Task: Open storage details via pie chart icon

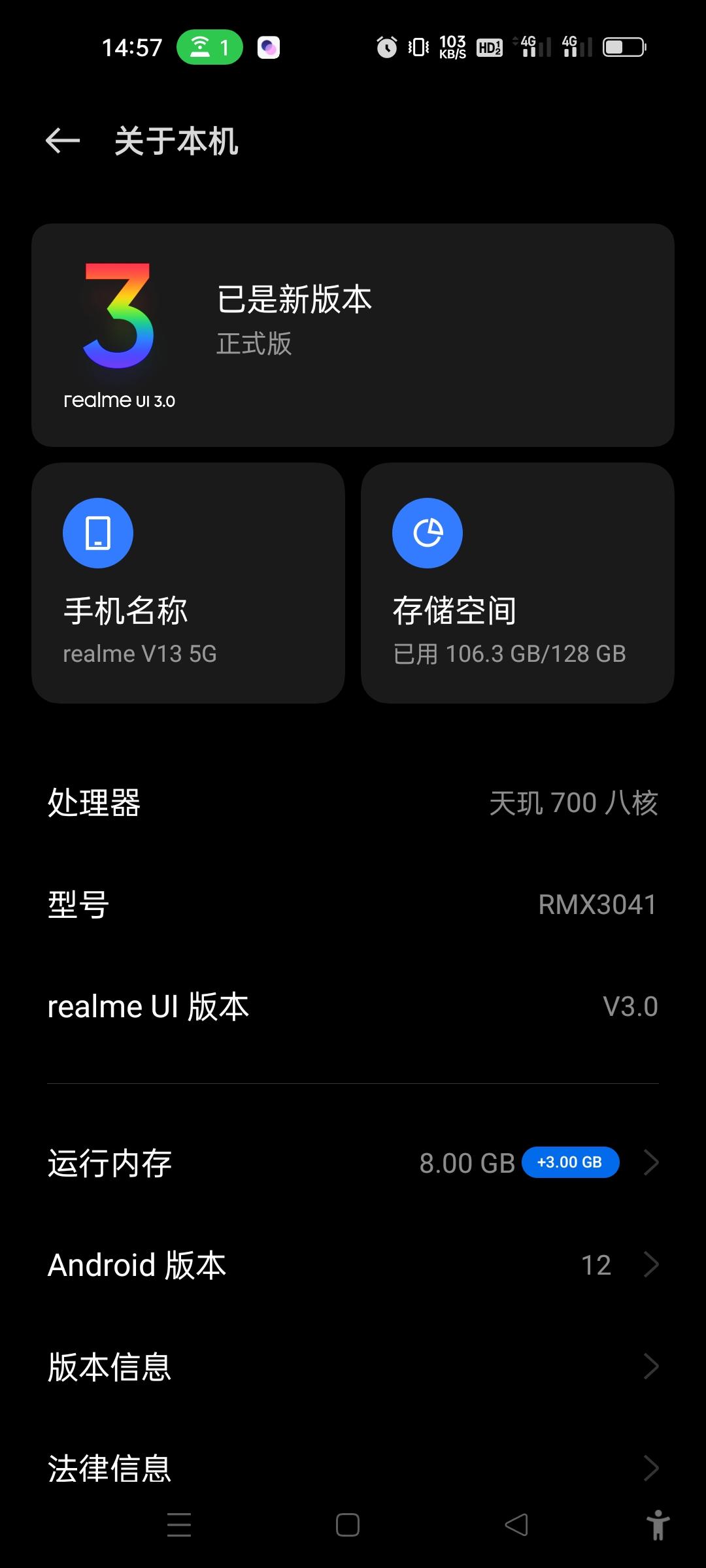Action: click(427, 532)
